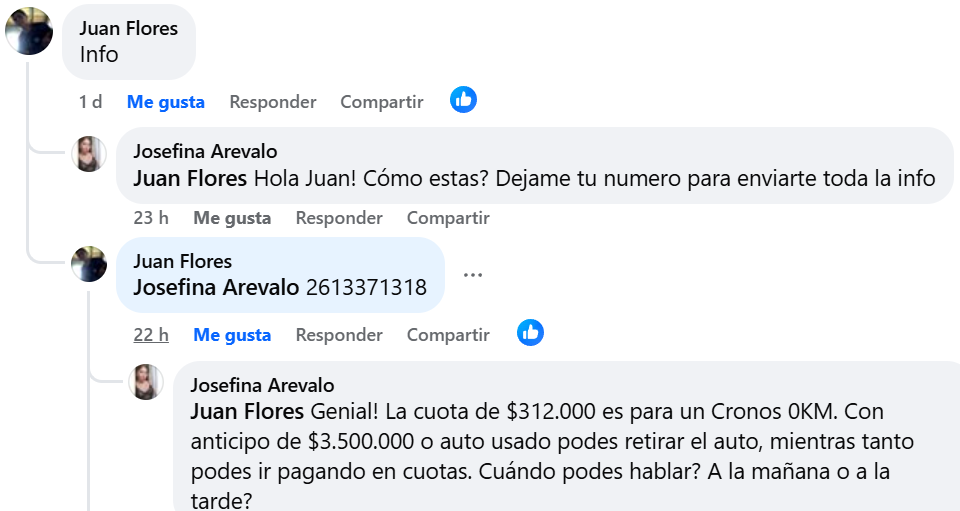
Task: Open options menu on the 2613371318 comment
Action: point(473,275)
